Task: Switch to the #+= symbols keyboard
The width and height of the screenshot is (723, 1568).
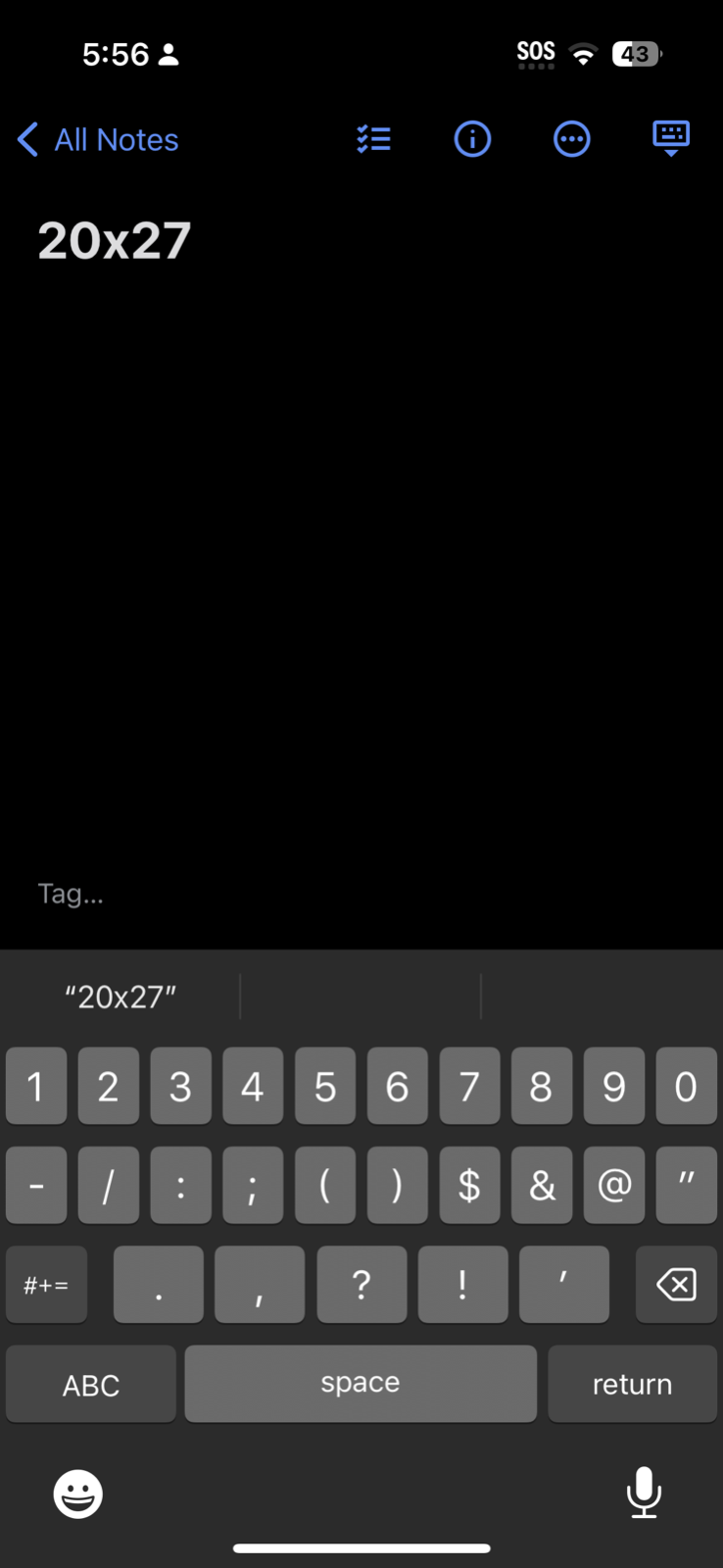Action: pos(46,1285)
